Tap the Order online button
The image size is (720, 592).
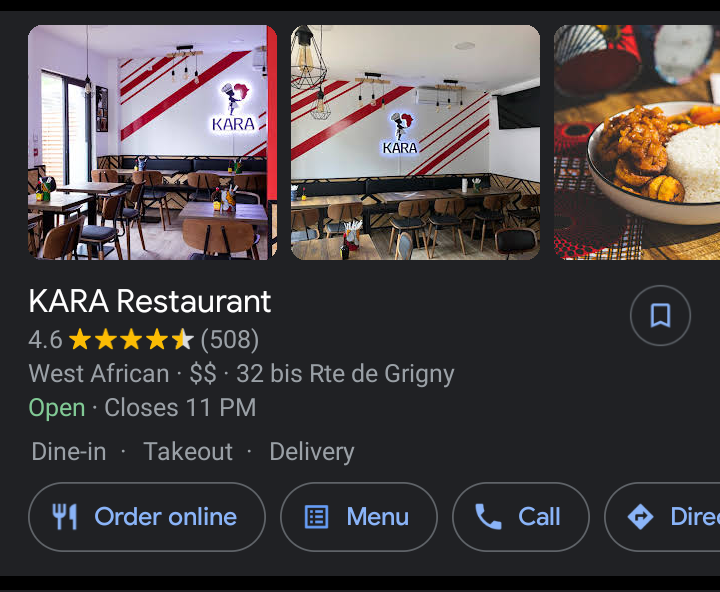point(147,517)
